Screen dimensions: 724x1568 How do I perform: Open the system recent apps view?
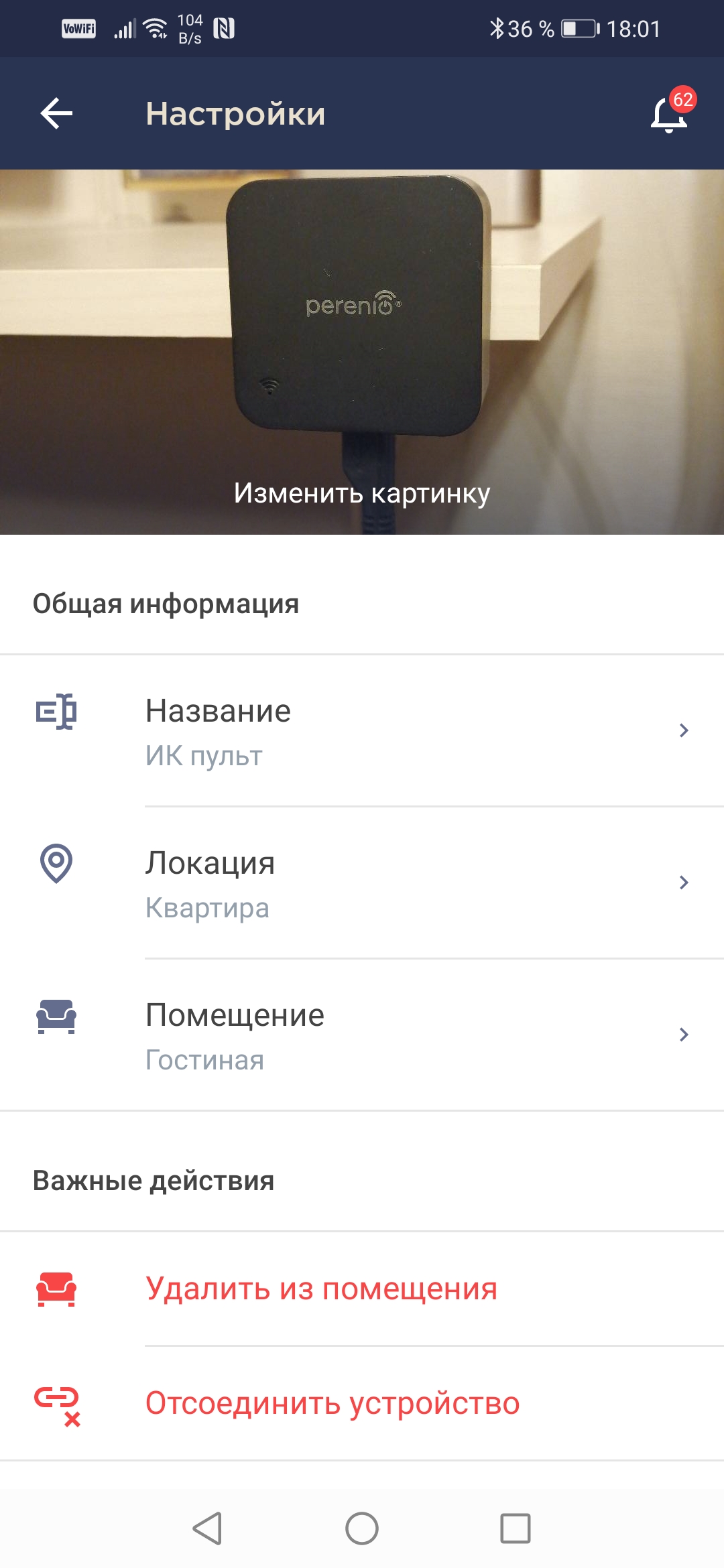(x=516, y=1528)
